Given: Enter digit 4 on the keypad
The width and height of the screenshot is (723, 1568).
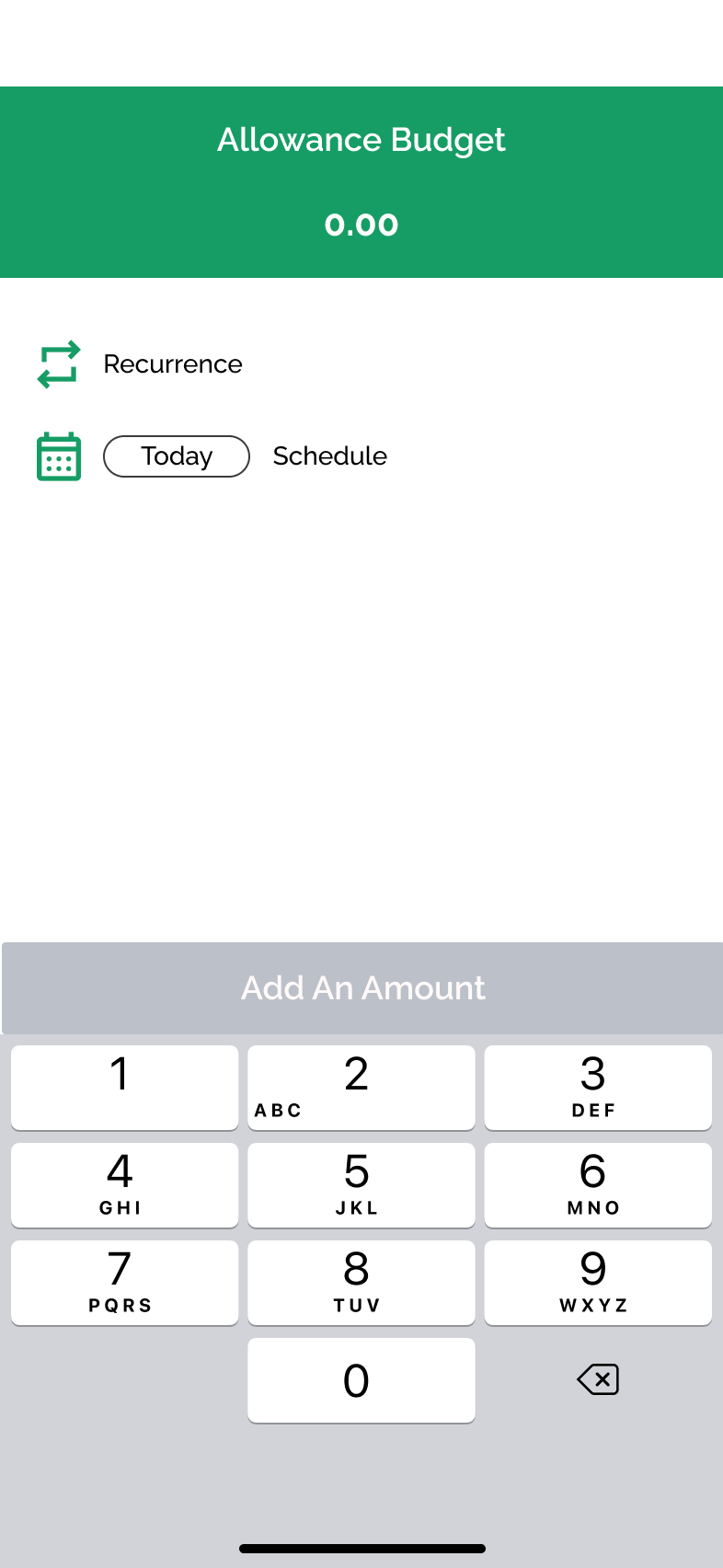Looking at the screenshot, I should click(x=125, y=1185).
